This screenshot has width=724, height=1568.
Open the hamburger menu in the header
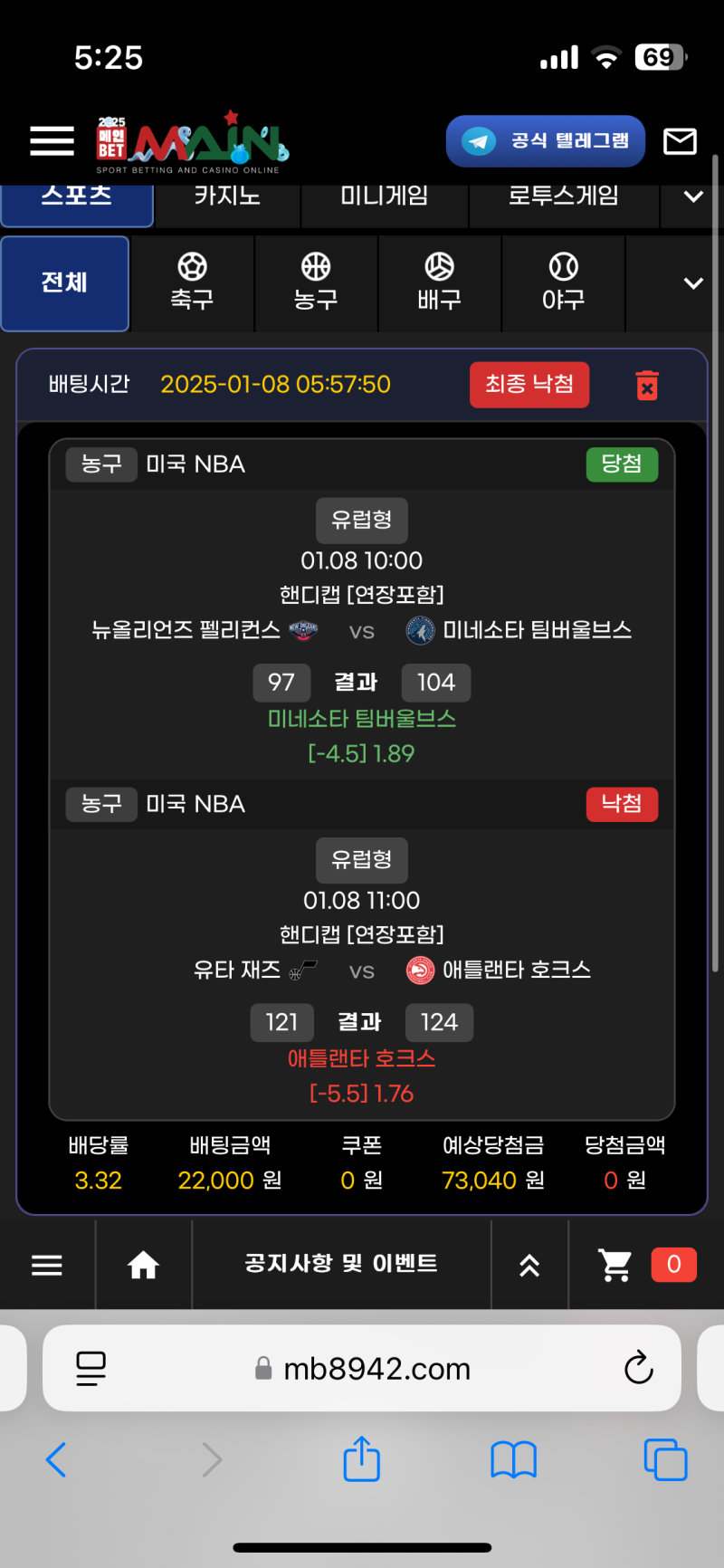pyautogui.click(x=52, y=141)
